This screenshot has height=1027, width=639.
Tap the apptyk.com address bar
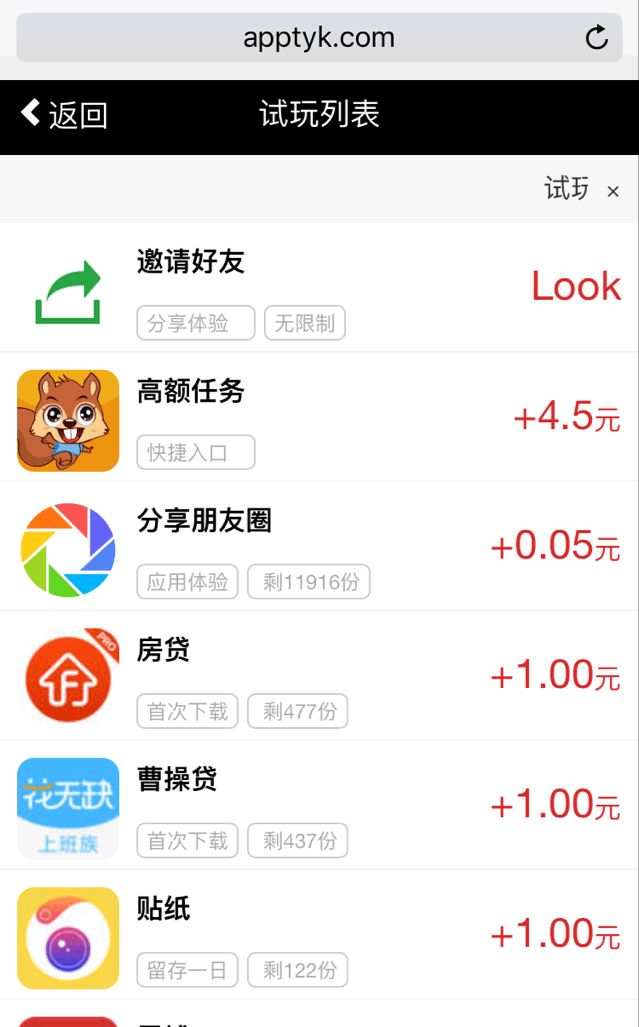319,37
